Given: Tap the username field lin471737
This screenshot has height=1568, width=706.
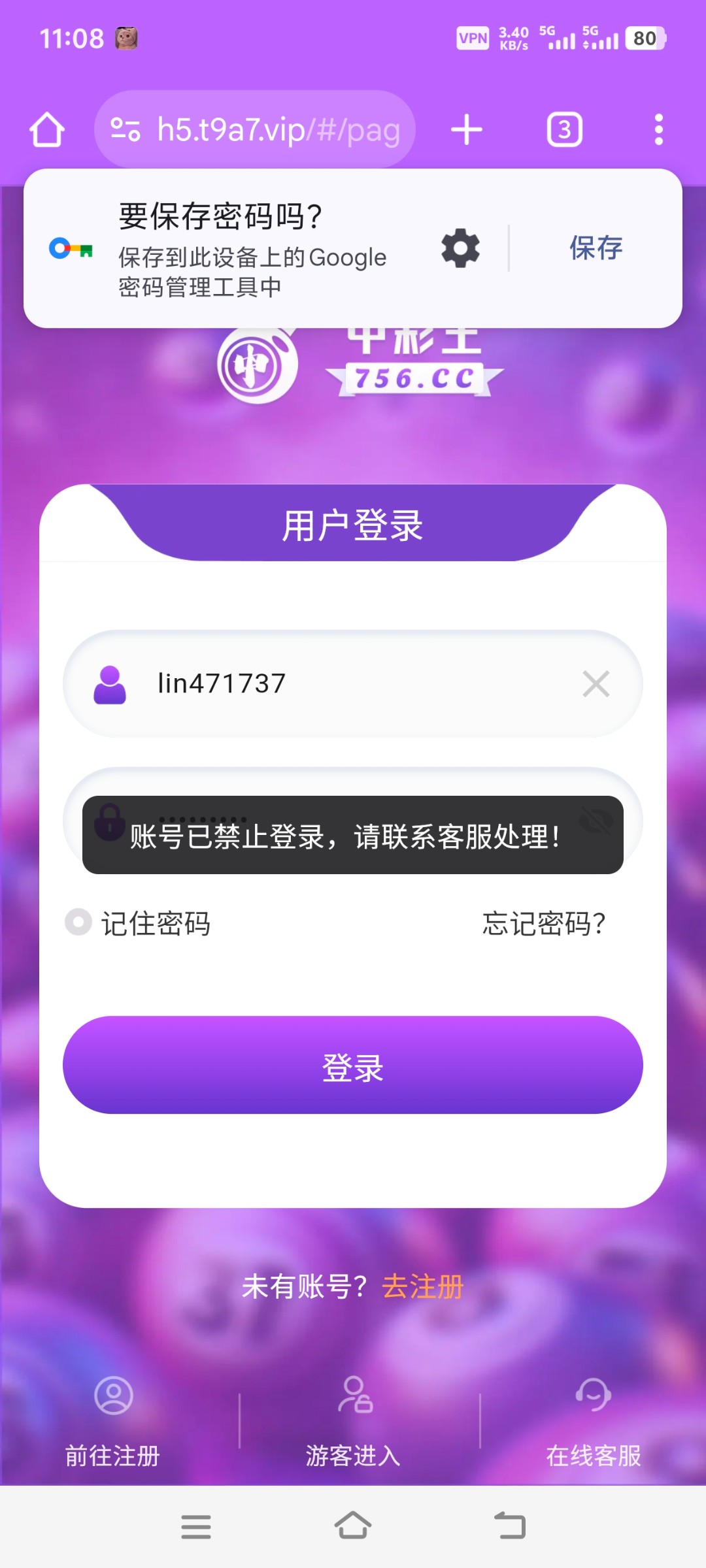Looking at the screenshot, I should 353,683.
